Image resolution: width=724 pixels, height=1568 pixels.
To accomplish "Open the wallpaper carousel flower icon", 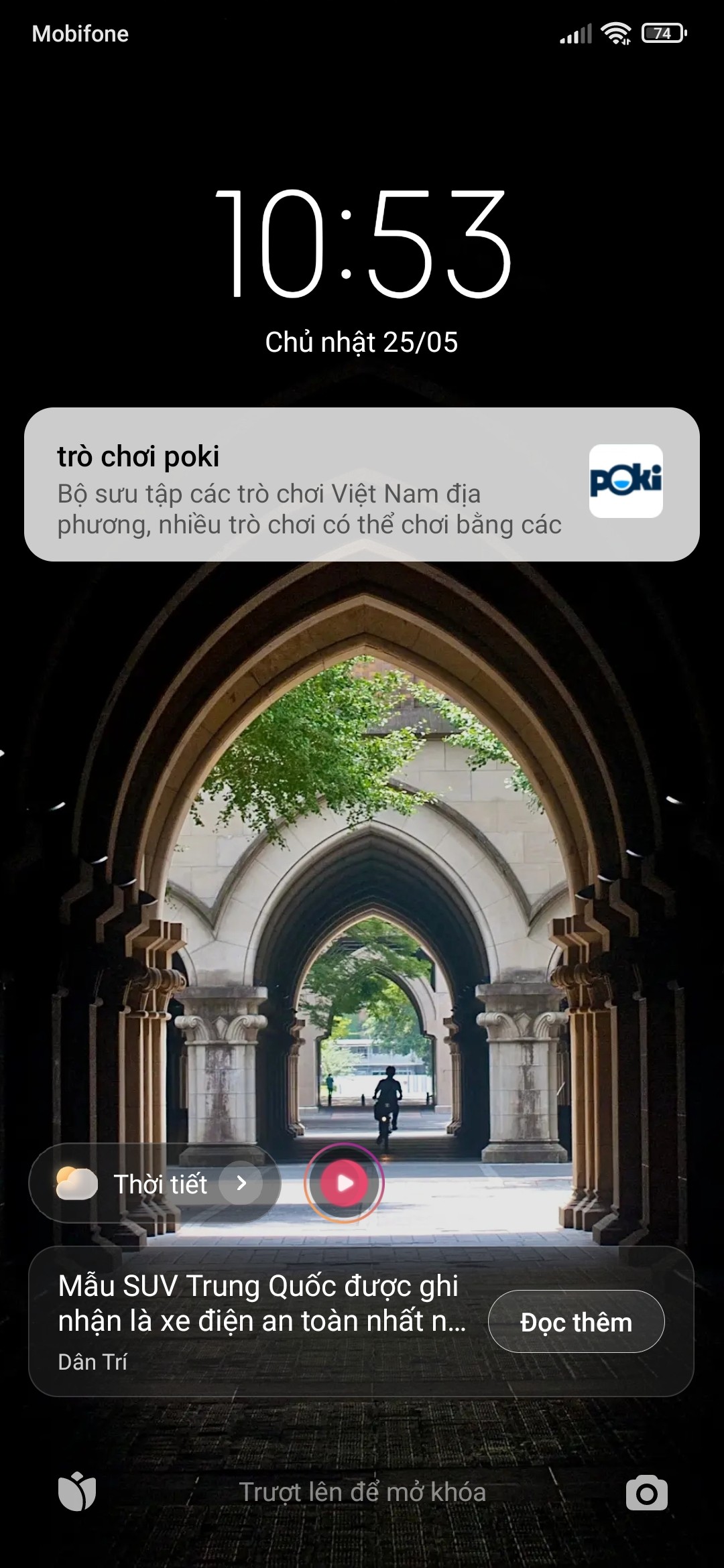I will coord(77,1492).
